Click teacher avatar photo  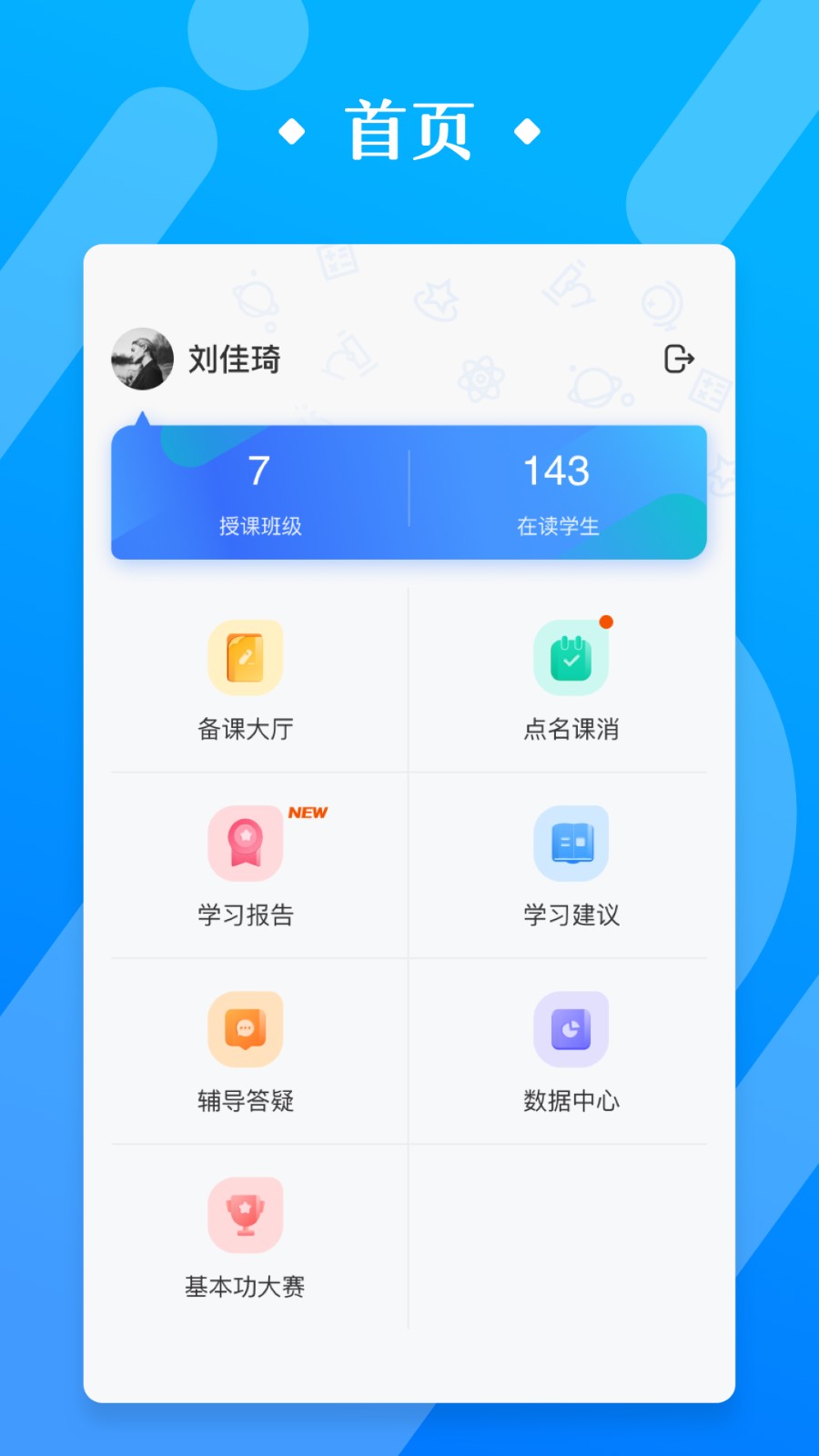(x=142, y=358)
